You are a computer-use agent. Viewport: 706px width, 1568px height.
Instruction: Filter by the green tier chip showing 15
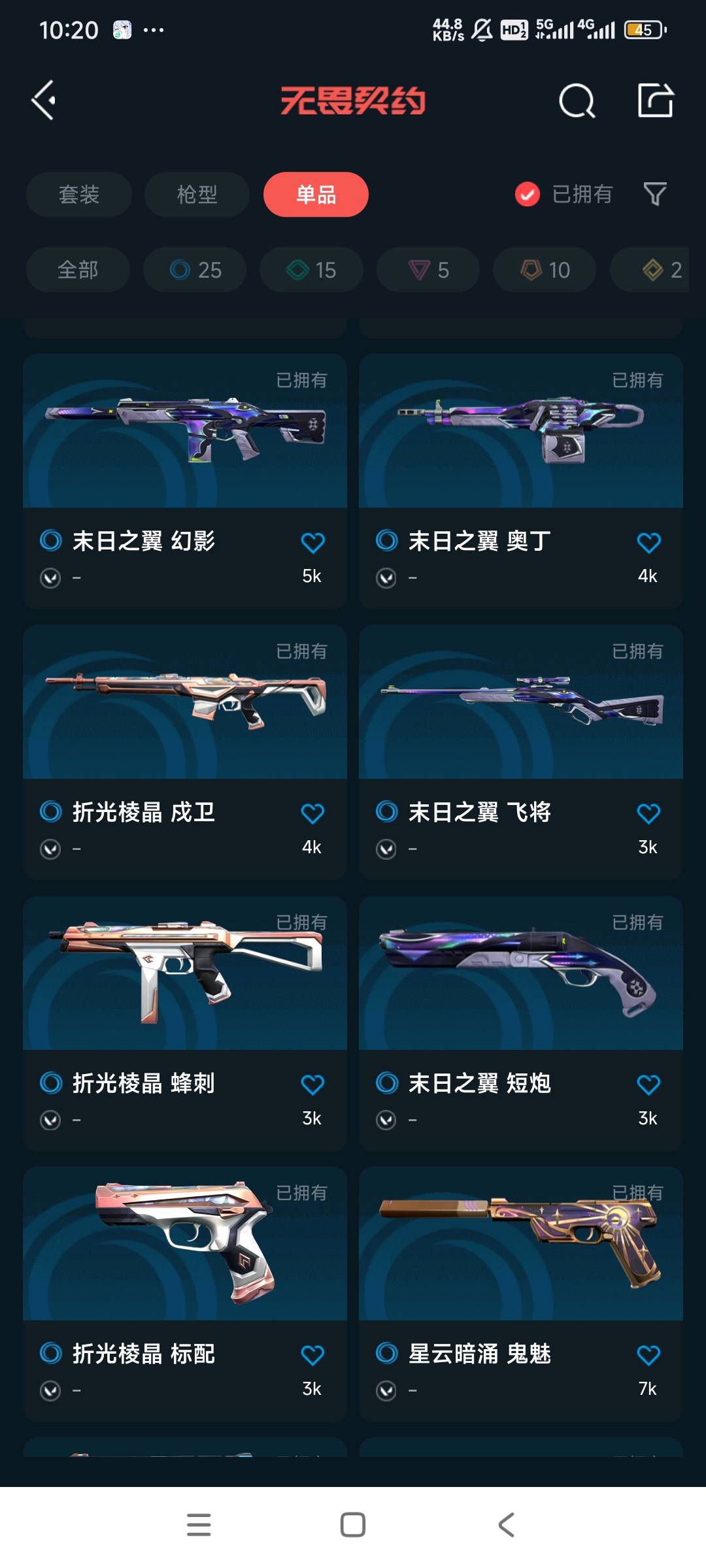point(311,270)
